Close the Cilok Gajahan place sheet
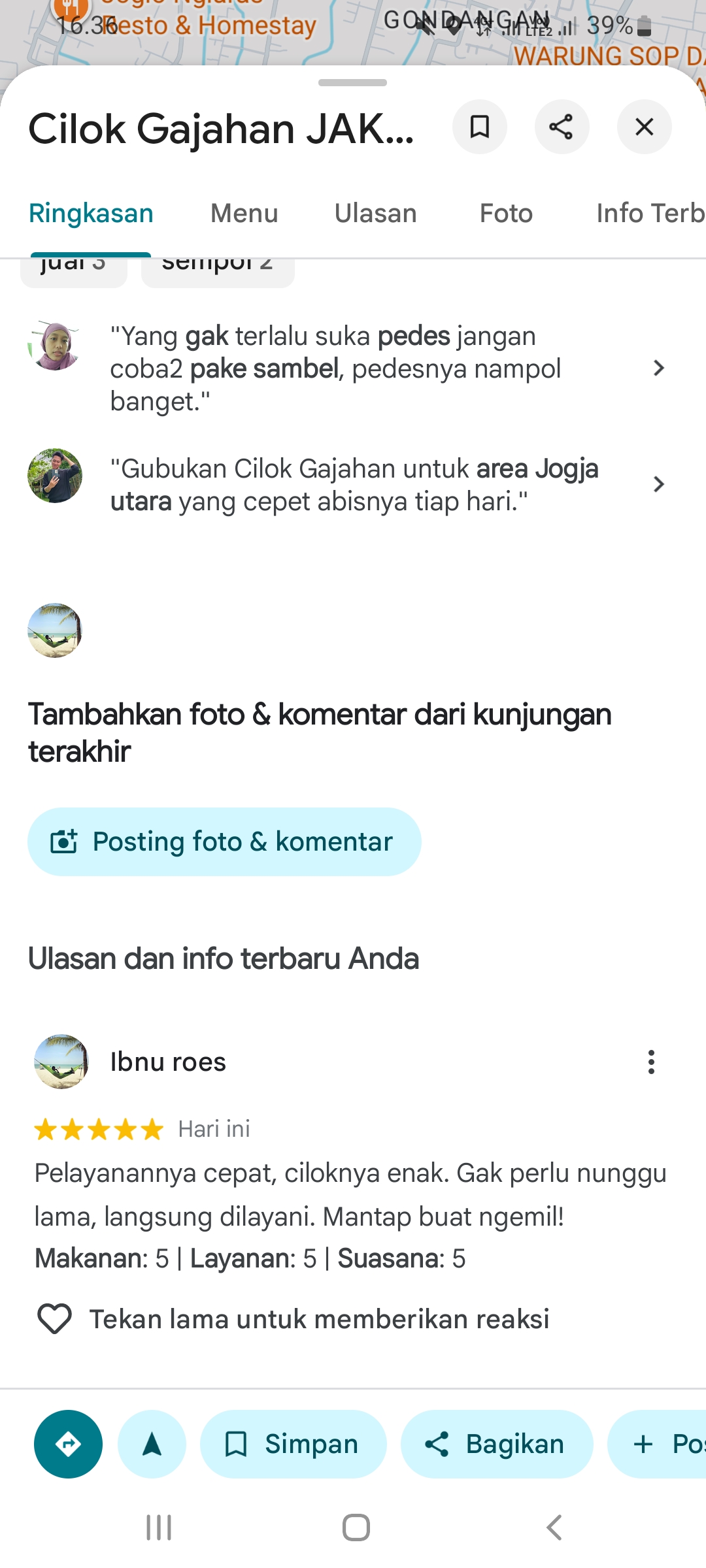 point(644,127)
